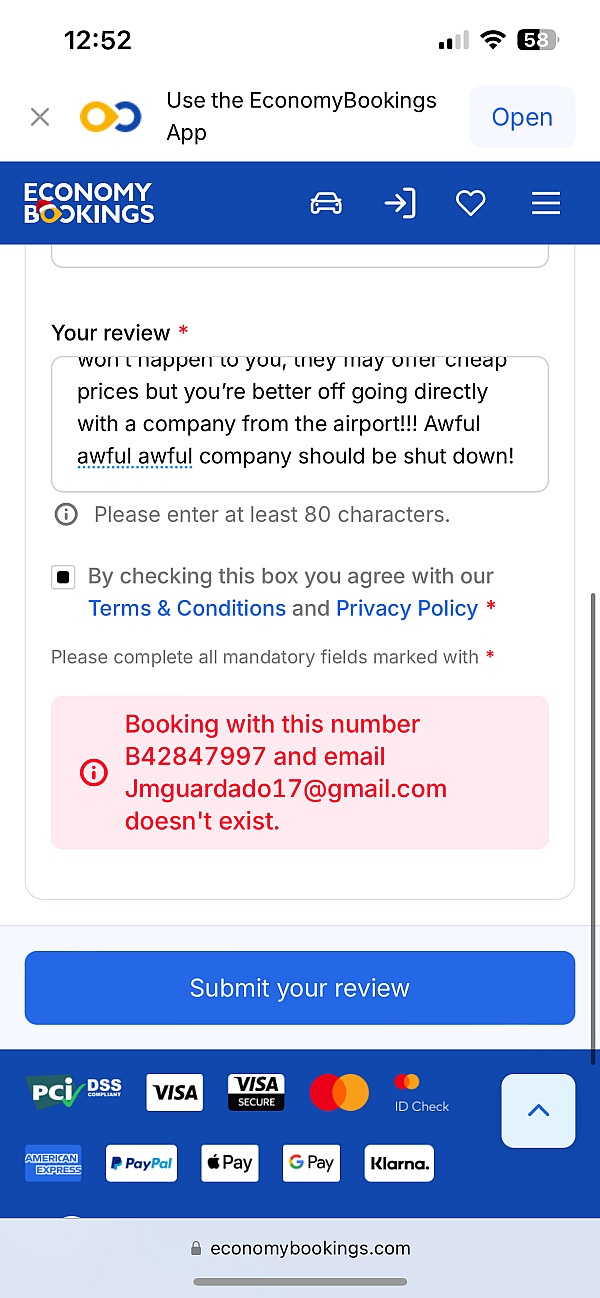Open the sign-in icon

(400, 204)
